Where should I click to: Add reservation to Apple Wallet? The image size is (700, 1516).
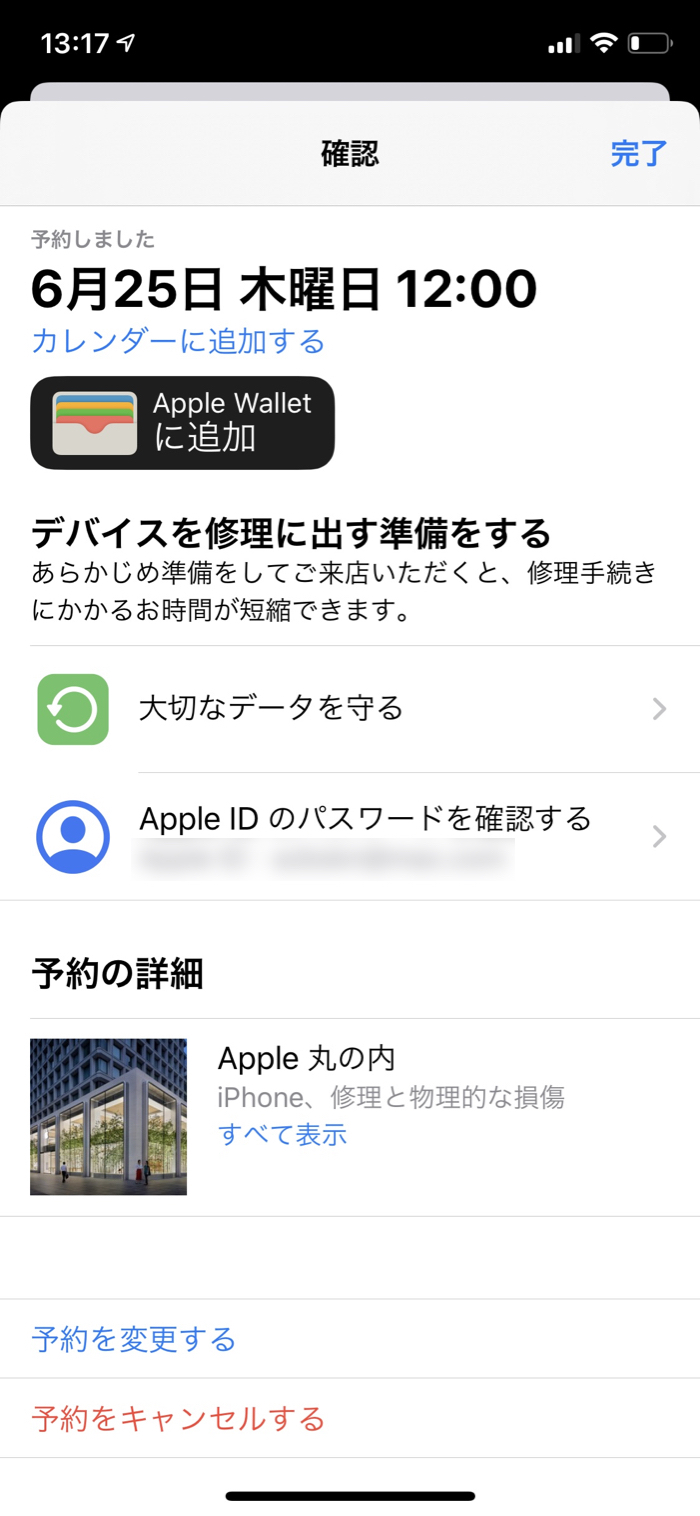[182, 422]
